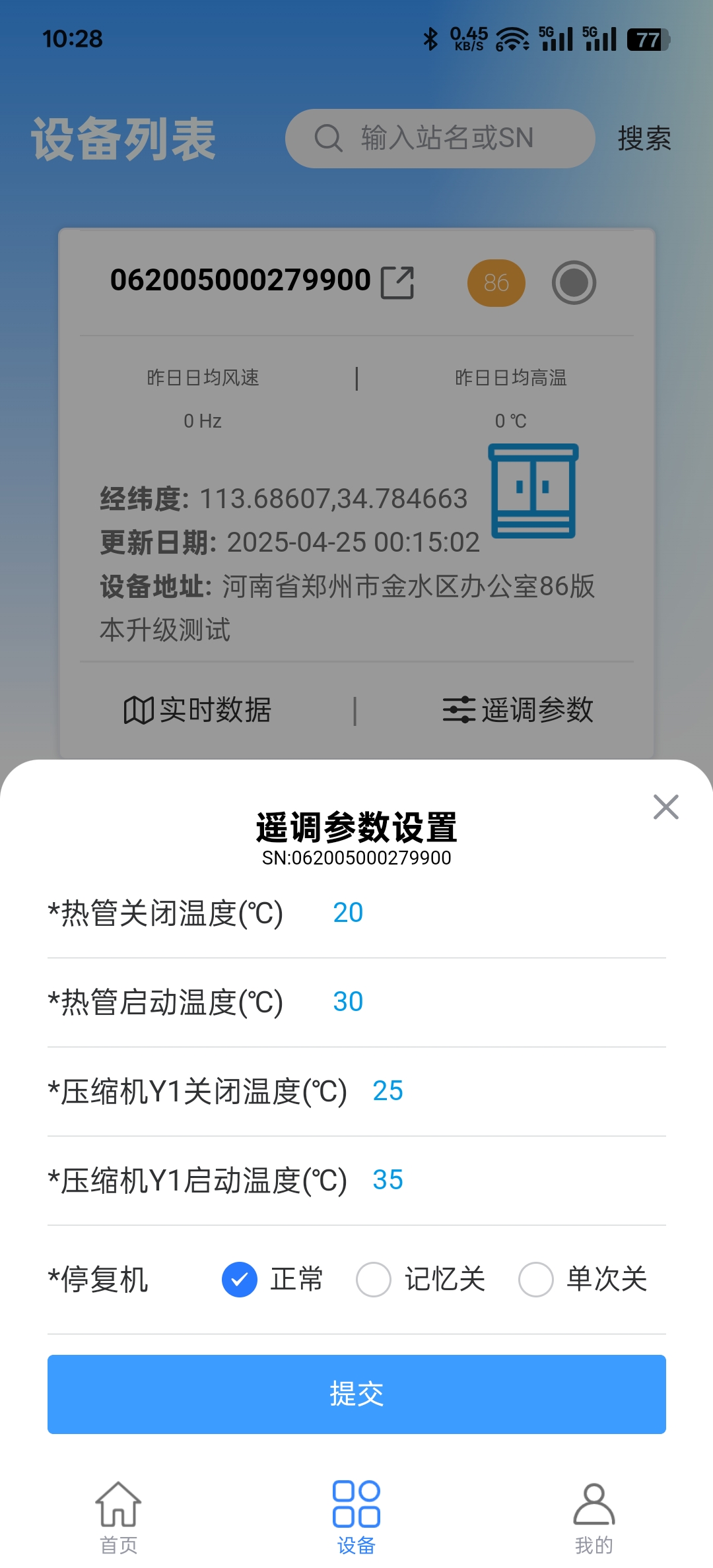Screen dimensions: 713x1568
Task: Submit parameters with the 提交 button
Action: click(356, 1394)
